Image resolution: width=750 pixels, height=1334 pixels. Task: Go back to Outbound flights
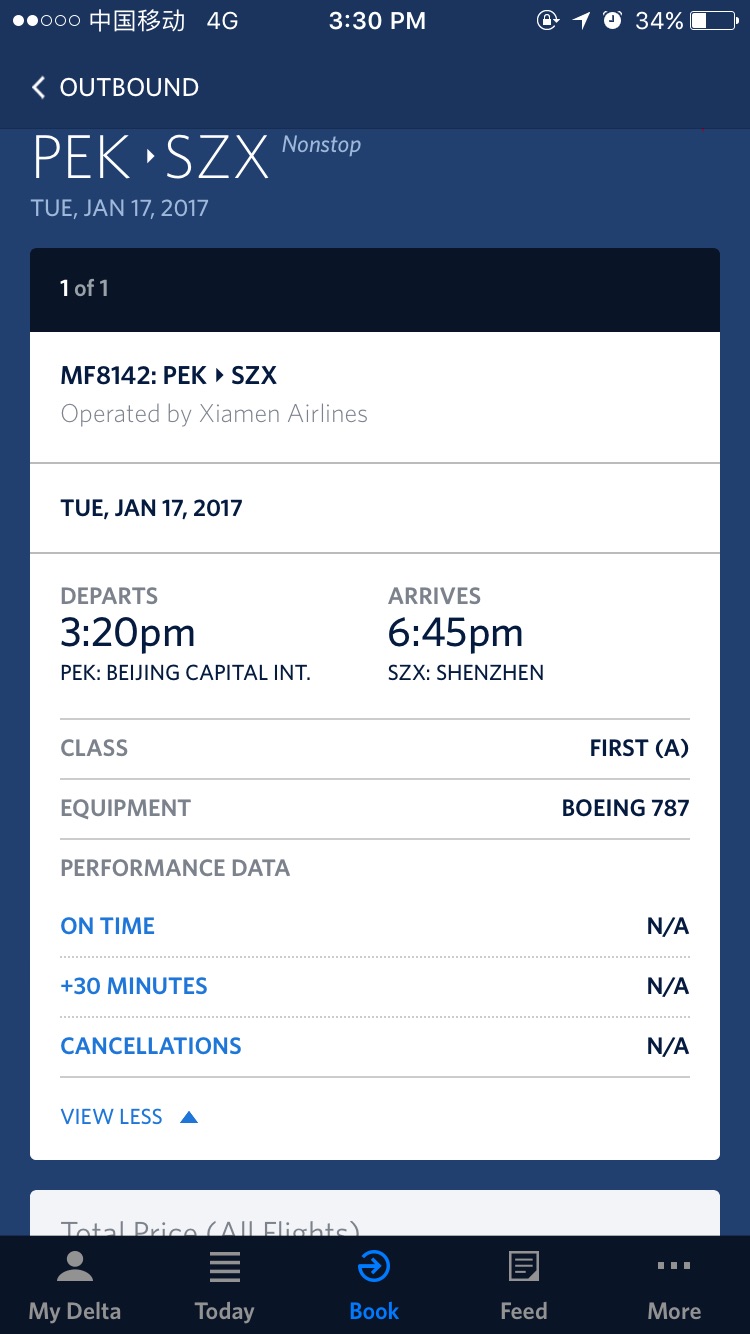pyautogui.click(x=115, y=87)
